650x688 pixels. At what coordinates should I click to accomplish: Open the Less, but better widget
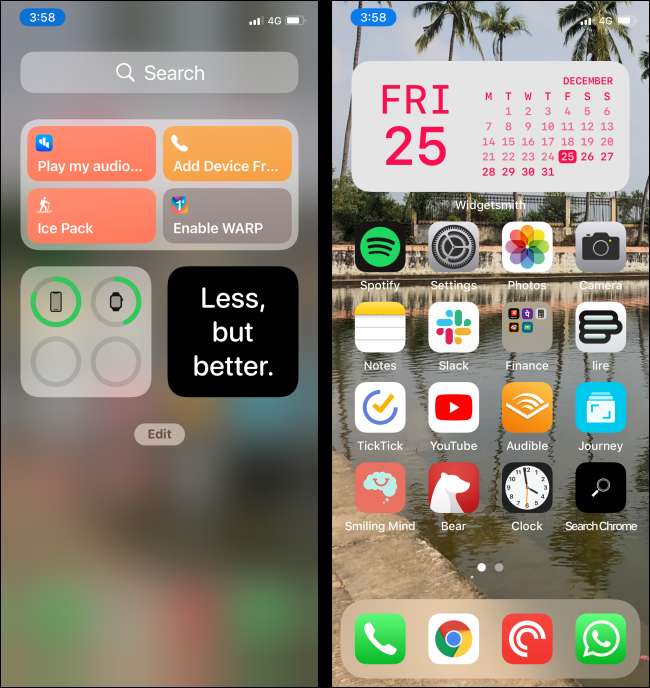point(233,331)
